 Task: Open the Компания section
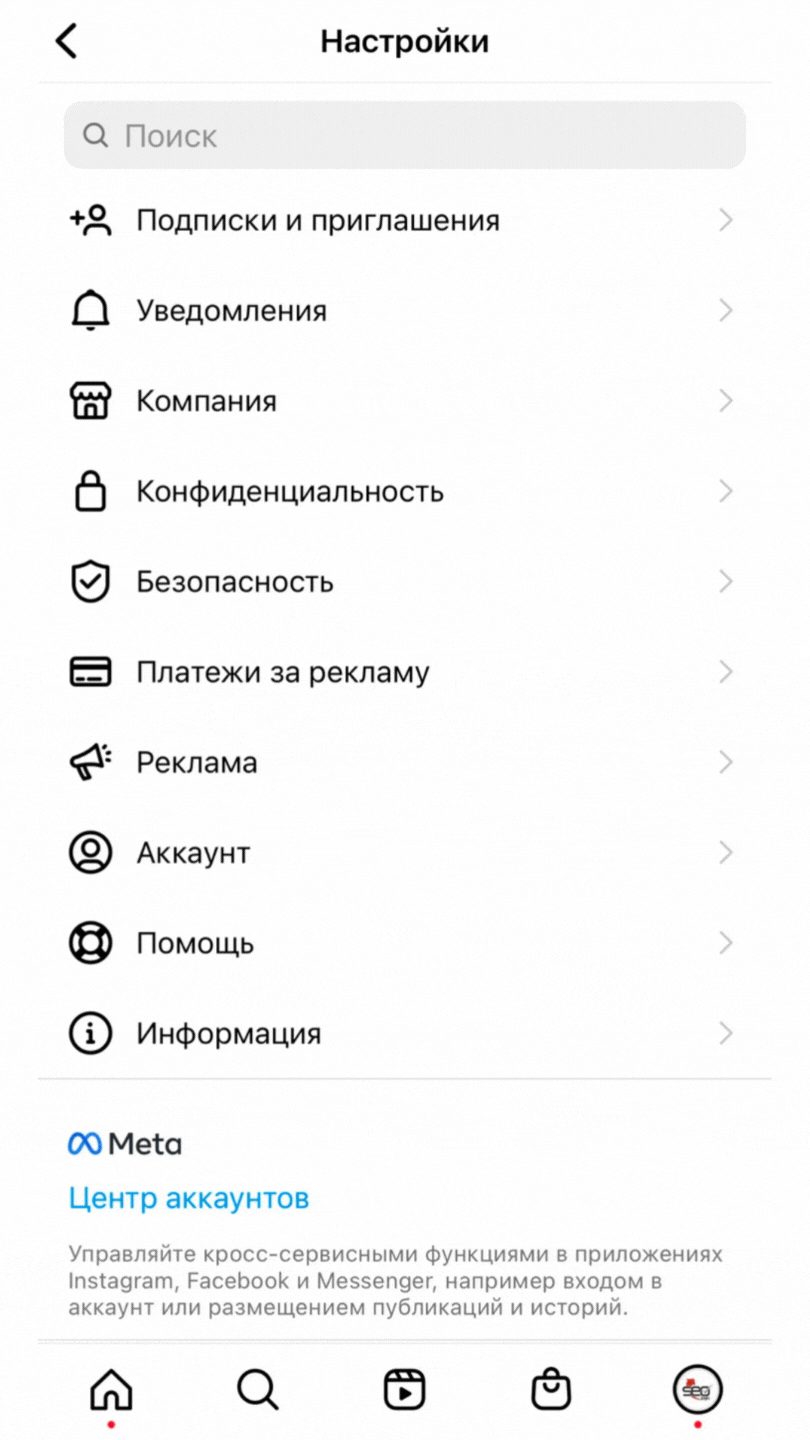point(404,401)
